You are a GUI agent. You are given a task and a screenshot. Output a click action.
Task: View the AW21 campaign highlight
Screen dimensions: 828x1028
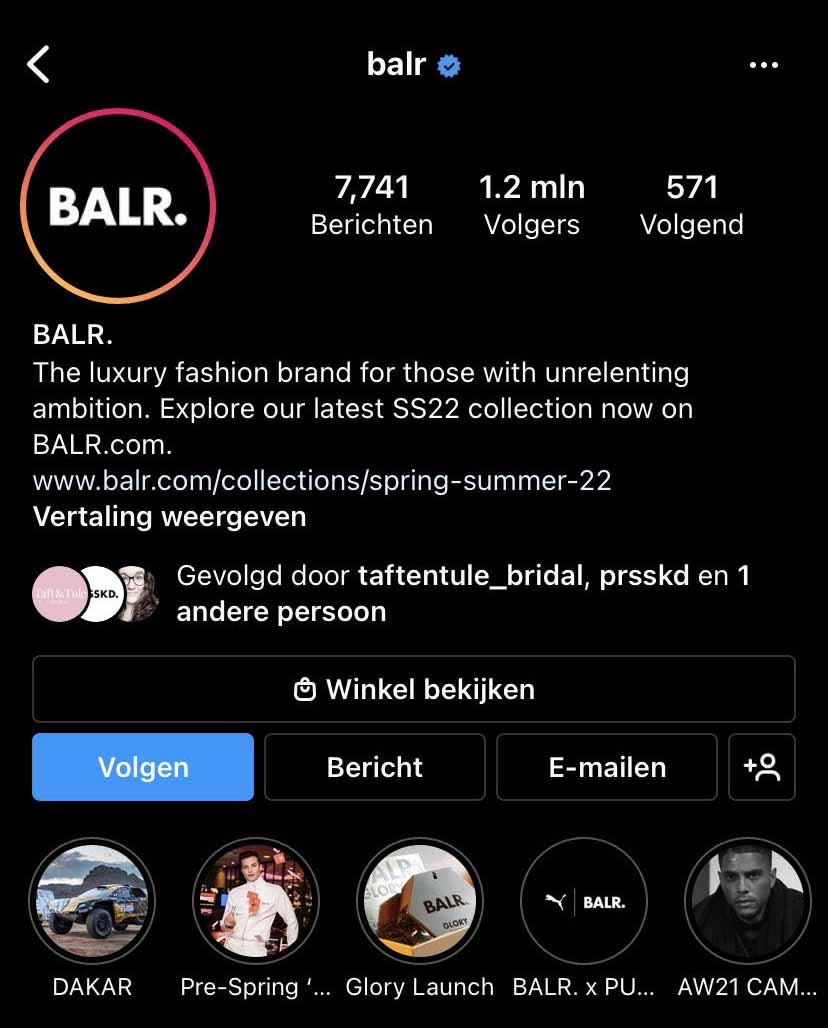(747, 901)
